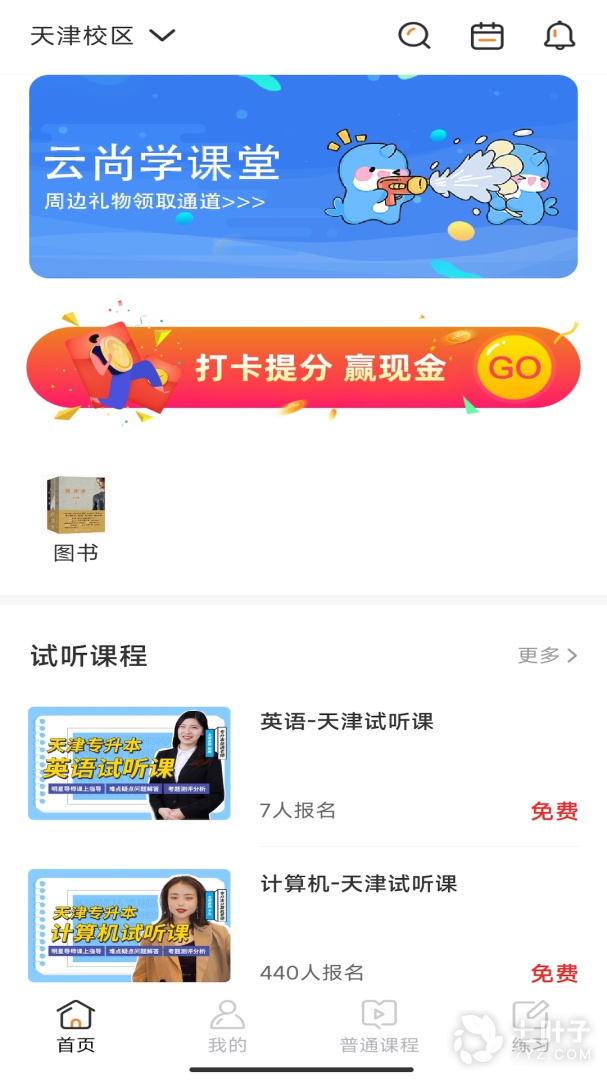Image resolution: width=607 pixels, height=1080 pixels.
Task: Switch to the 首页 tab
Action: (76, 1026)
